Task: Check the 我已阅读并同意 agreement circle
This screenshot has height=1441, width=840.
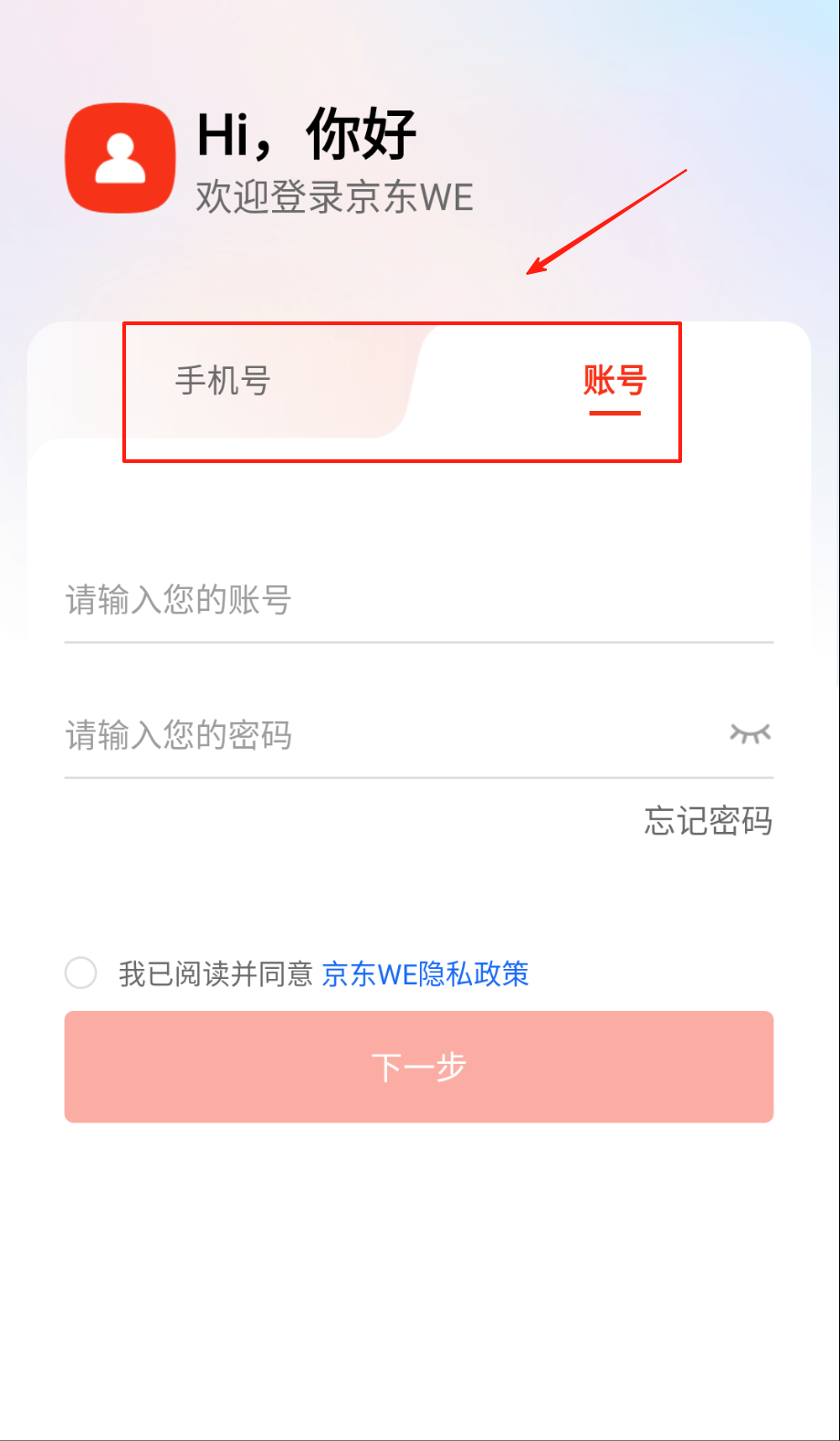Action: pyautogui.click(x=81, y=973)
